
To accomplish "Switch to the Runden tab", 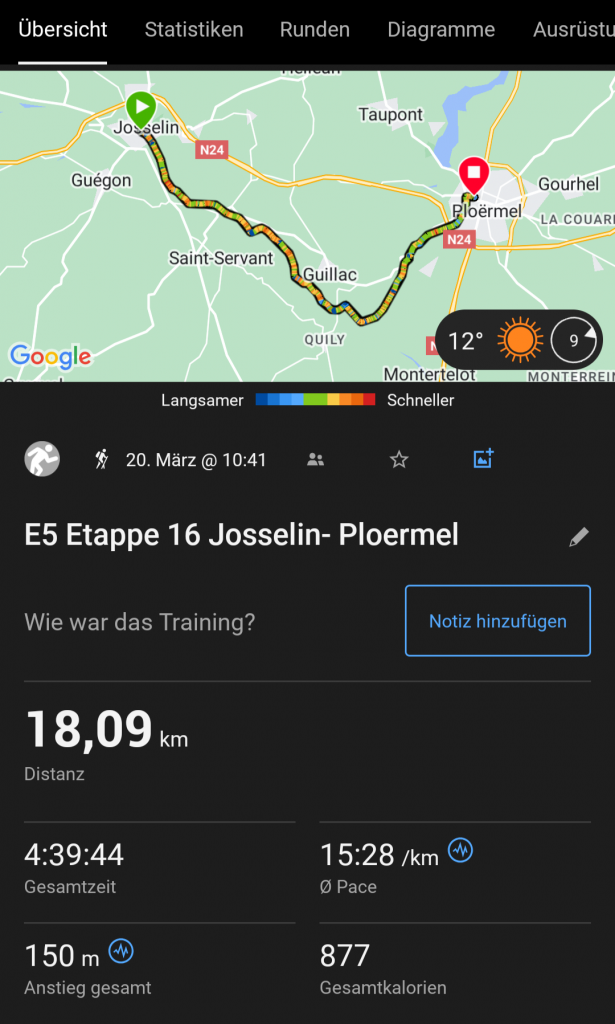I will pos(315,30).
